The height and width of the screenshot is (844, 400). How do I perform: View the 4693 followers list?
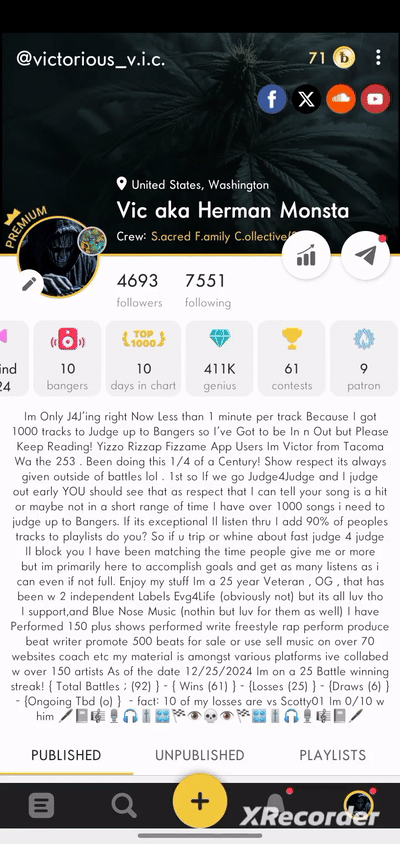[x=139, y=290]
